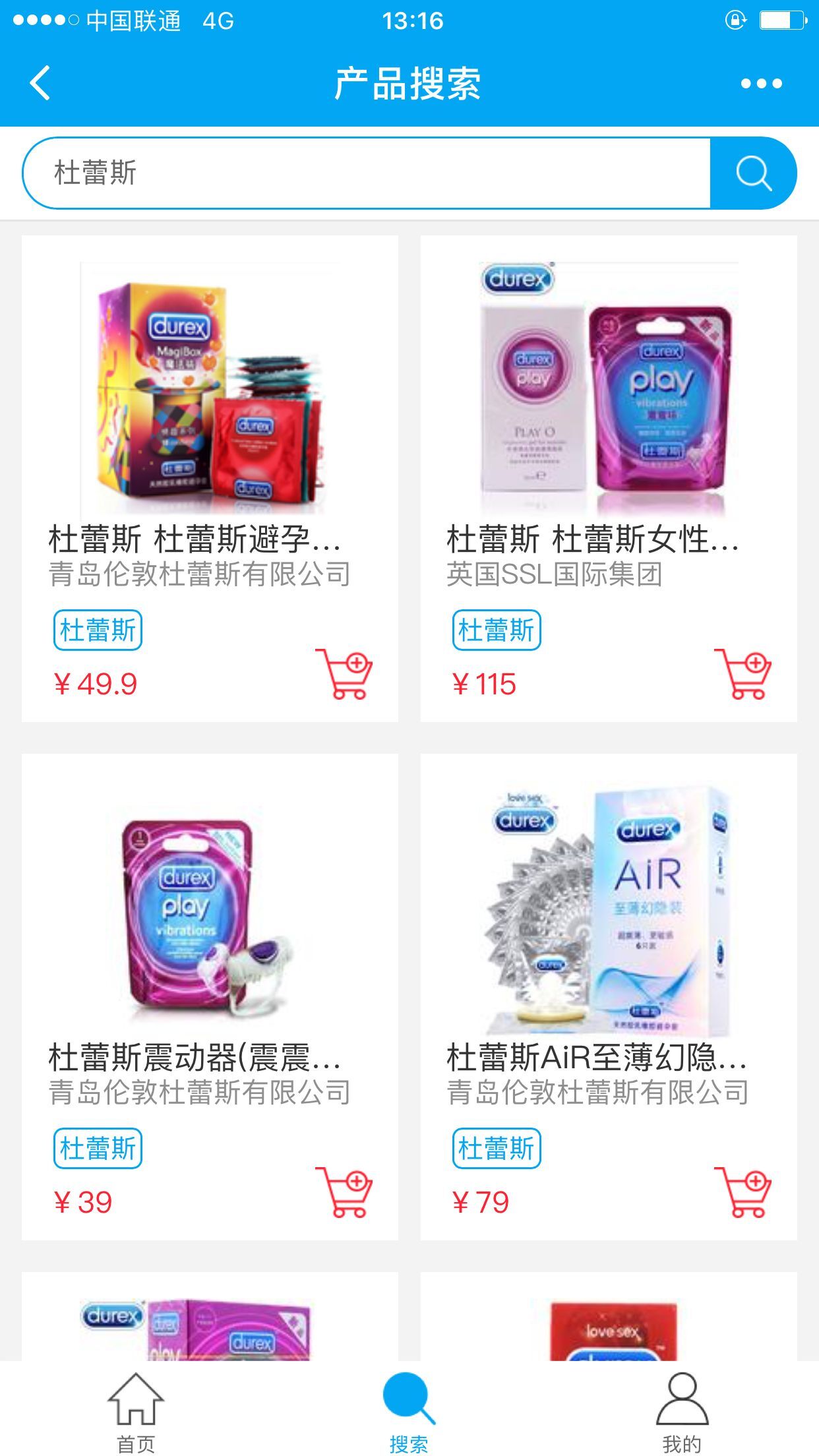This screenshot has height=1456, width=819.
Task: Add the ¥49.9 product to cart
Action: pyautogui.click(x=344, y=674)
